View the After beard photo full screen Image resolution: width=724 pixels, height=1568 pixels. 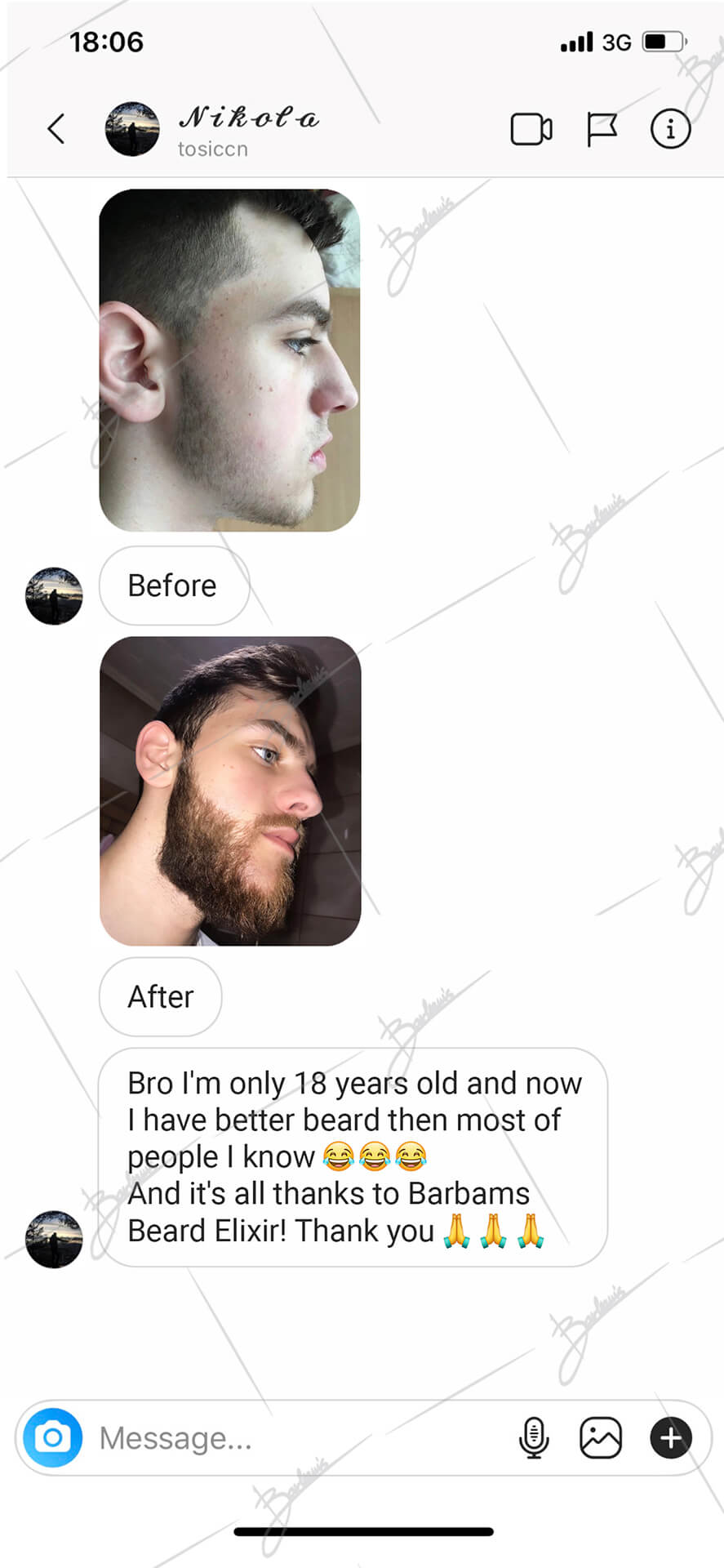230,791
